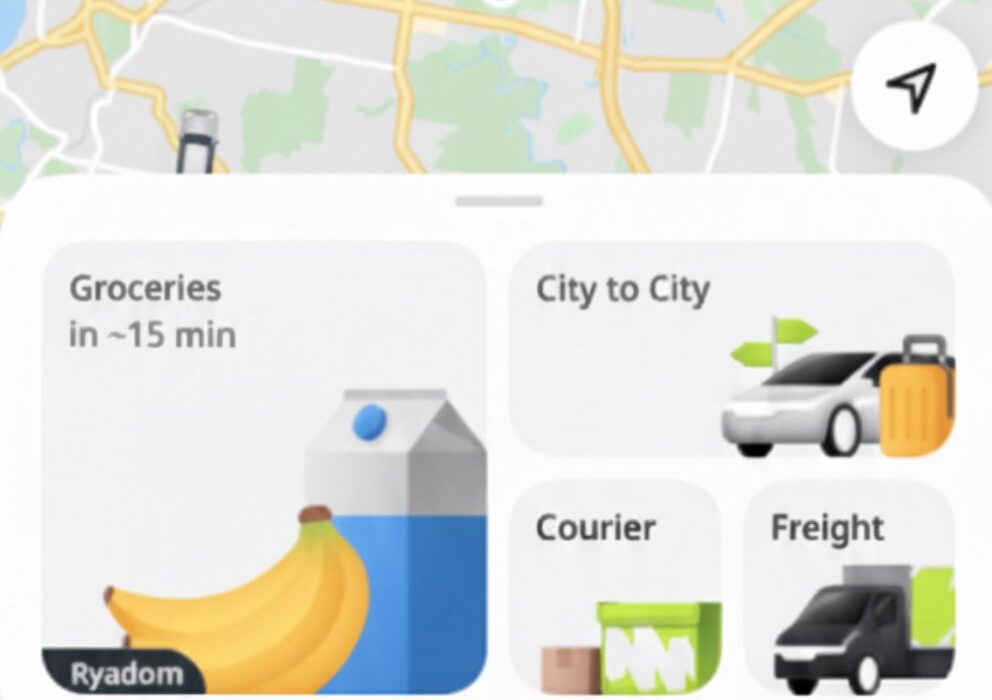Image resolution: width=992 pixels, height=700 pixels.
Task: Choose the Freight service tile
Action: click(x=848, y=583)
